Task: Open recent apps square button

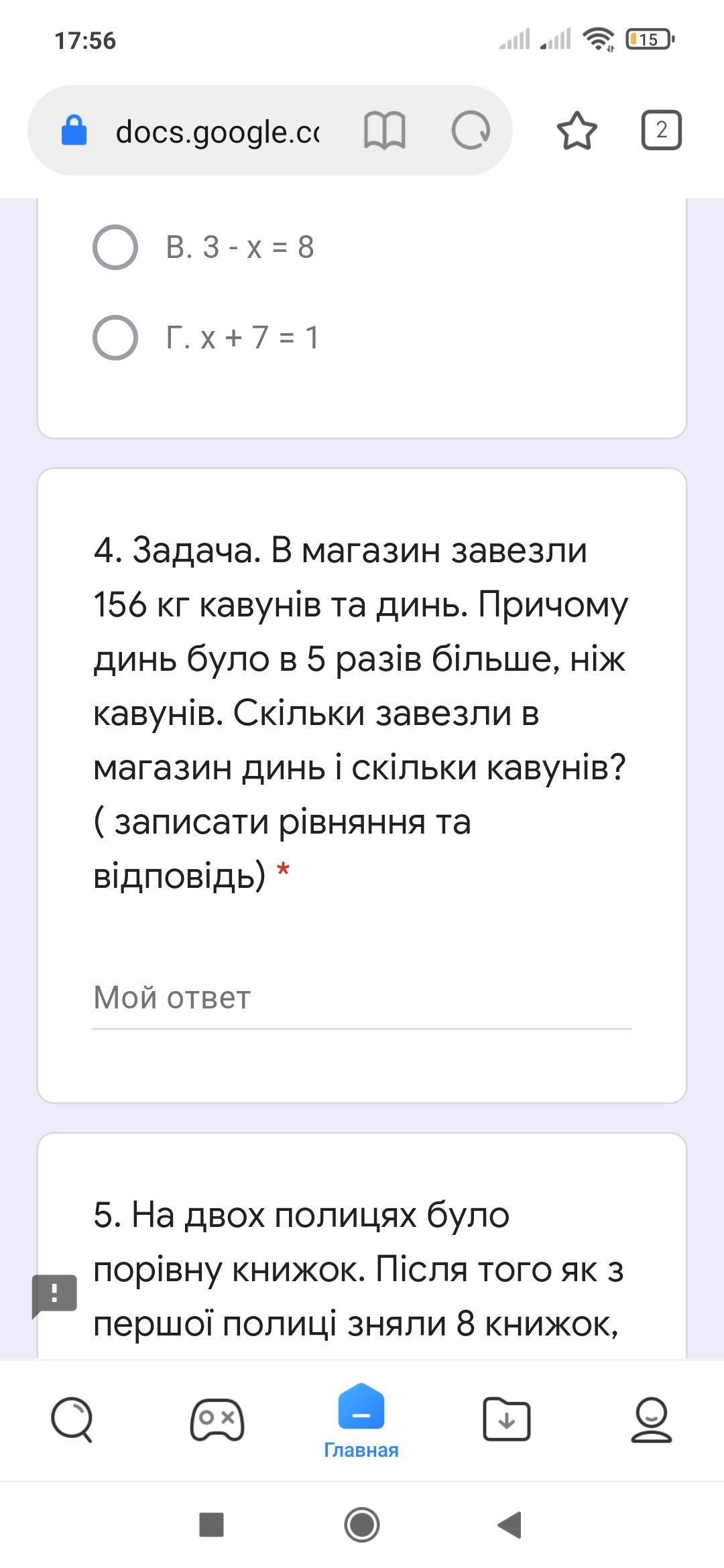Action: 212,1525
